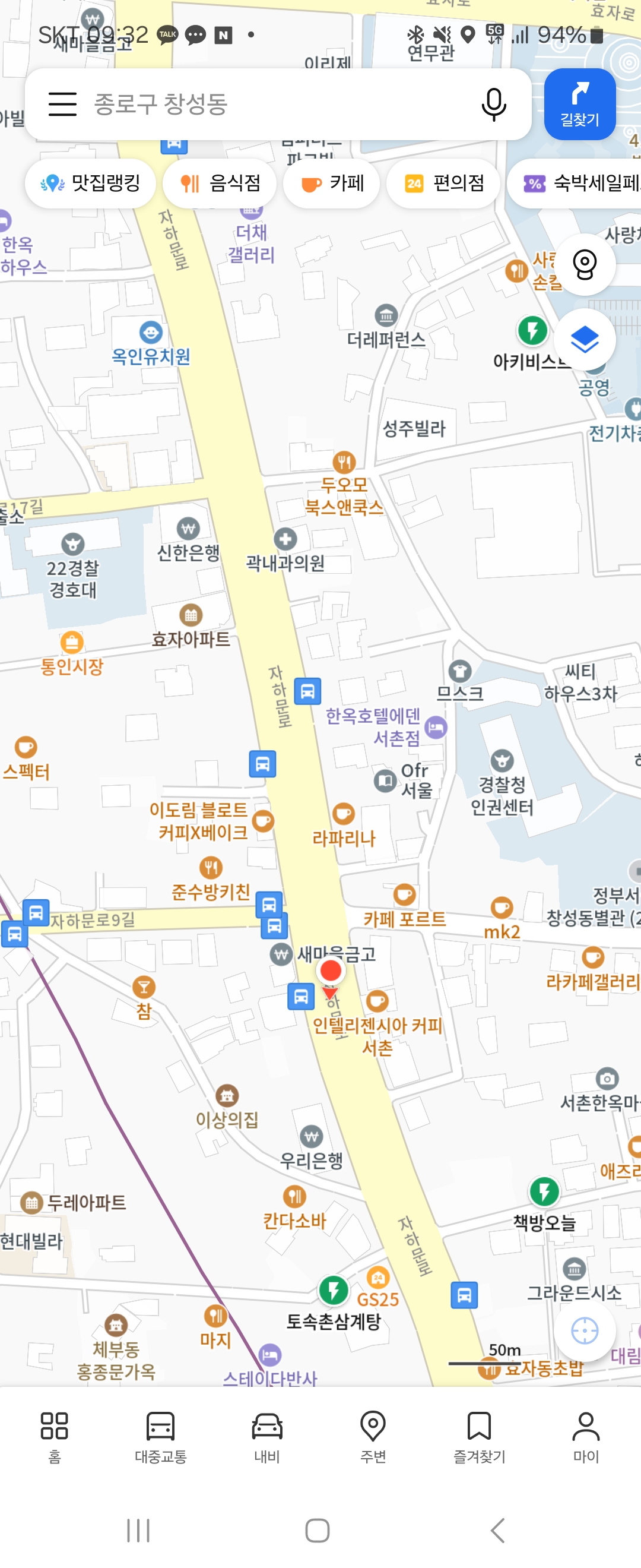Open the 내비 navigation tab
Screen dimensions: 641x1568
tap(267, 1437)
